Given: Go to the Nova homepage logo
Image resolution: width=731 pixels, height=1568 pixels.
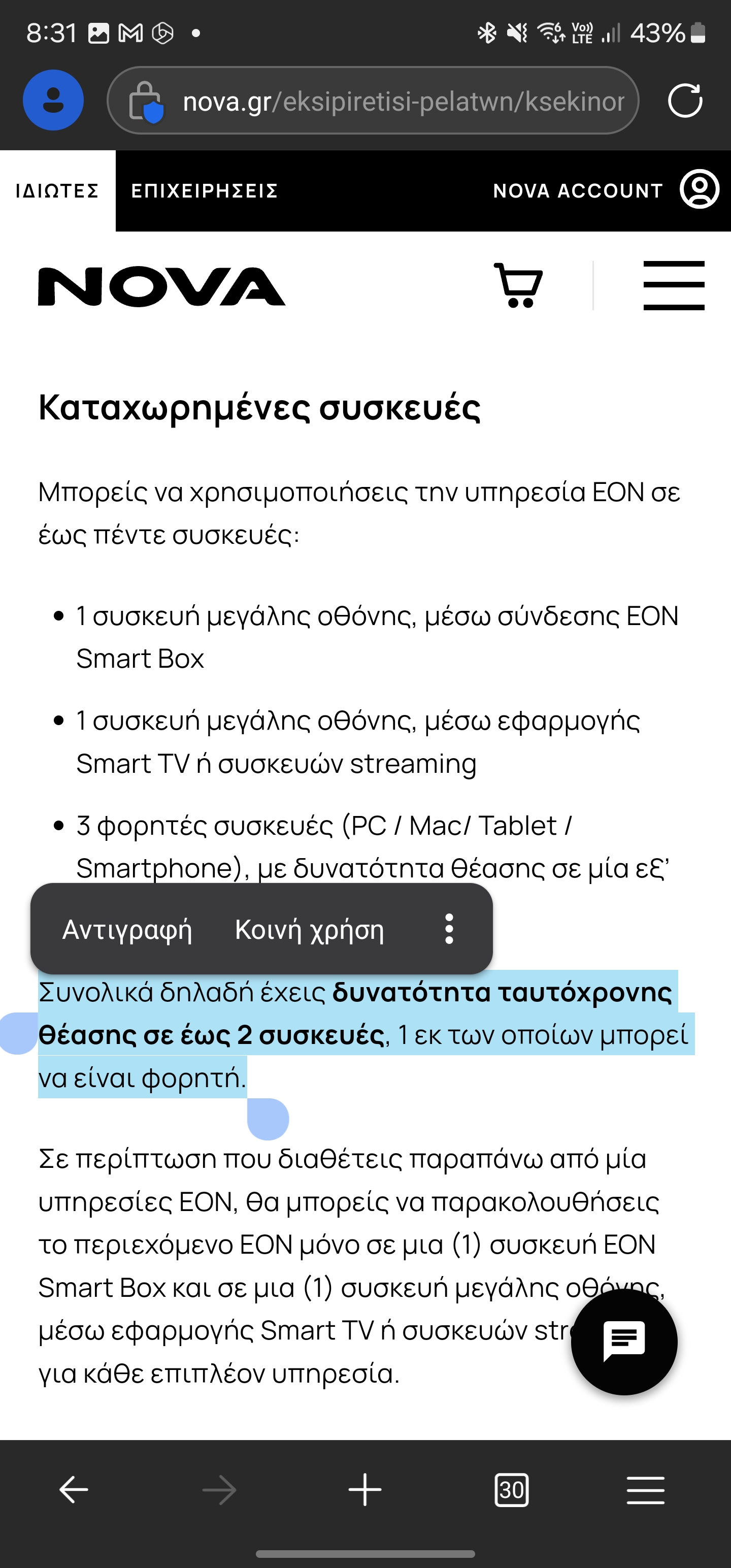Looking at the screenshot, I should coord(162,287).
